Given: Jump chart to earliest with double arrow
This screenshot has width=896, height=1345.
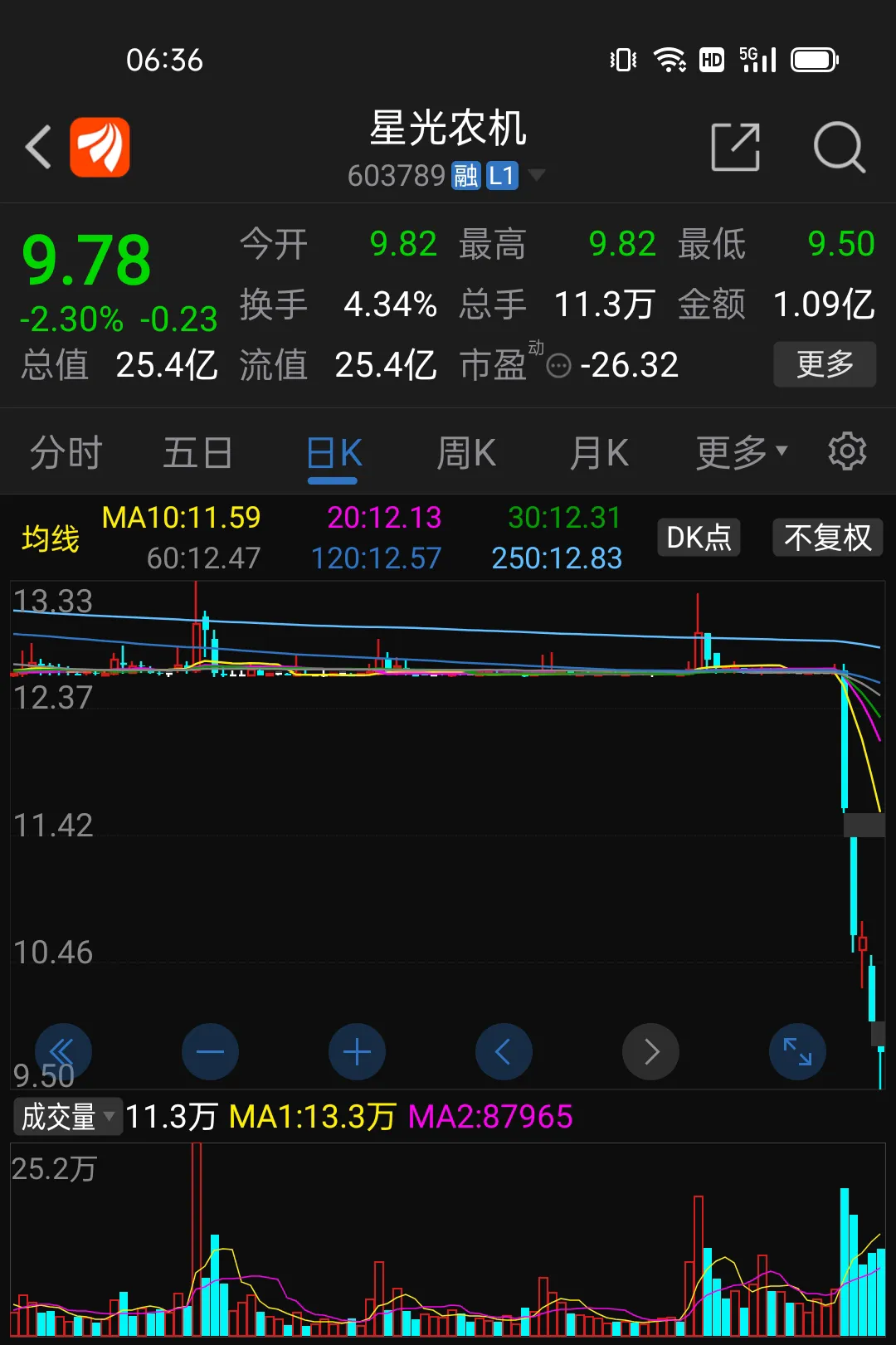Looking at the screenshot, I should point(63,1052).
